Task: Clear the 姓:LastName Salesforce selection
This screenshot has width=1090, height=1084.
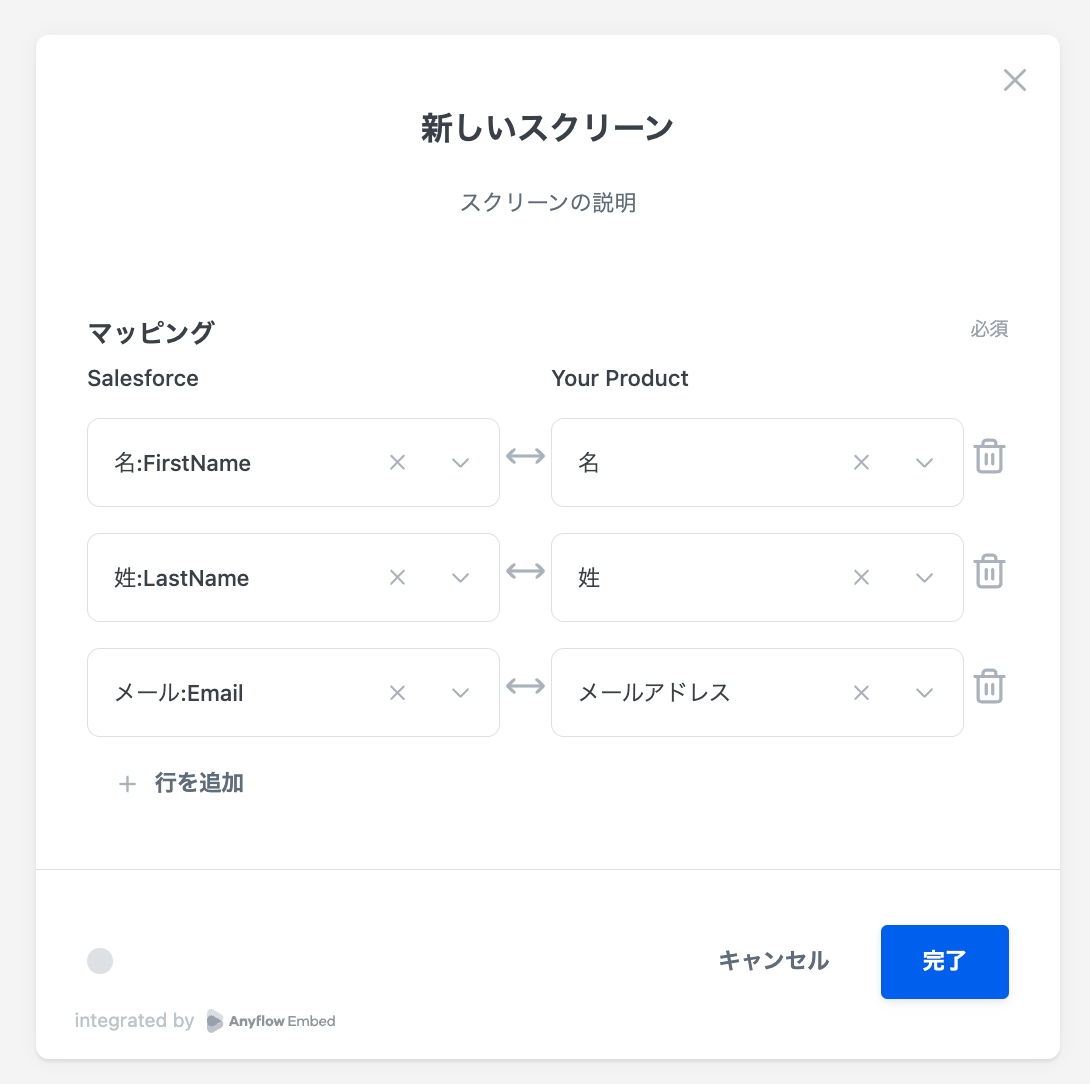Action: coord(397,577)
